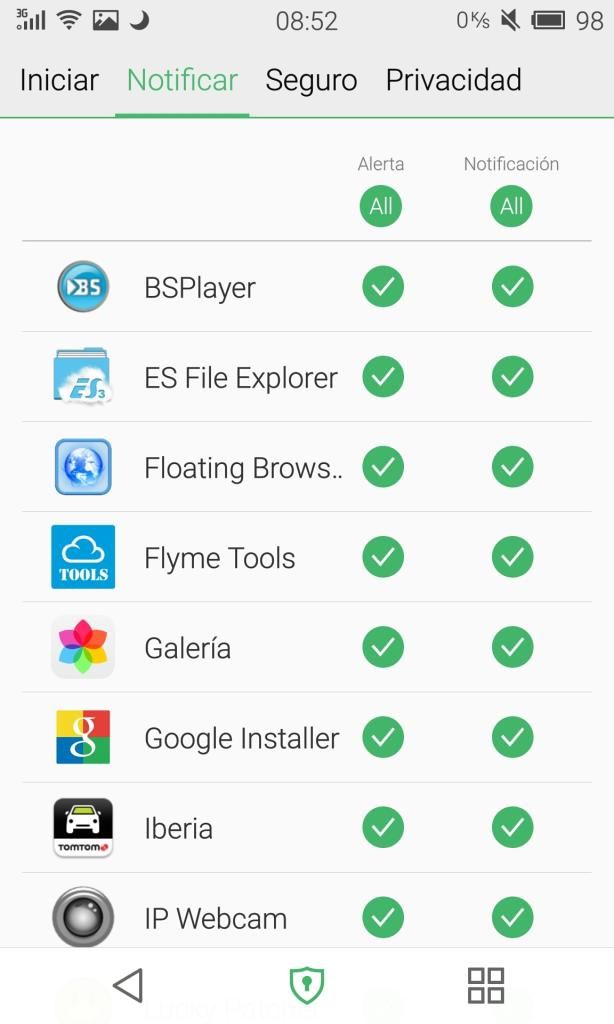Image resolution: width=614 pixels, height=1024 pixels.
Task: Go back using the navigation arrow
Action: (128, 985)
